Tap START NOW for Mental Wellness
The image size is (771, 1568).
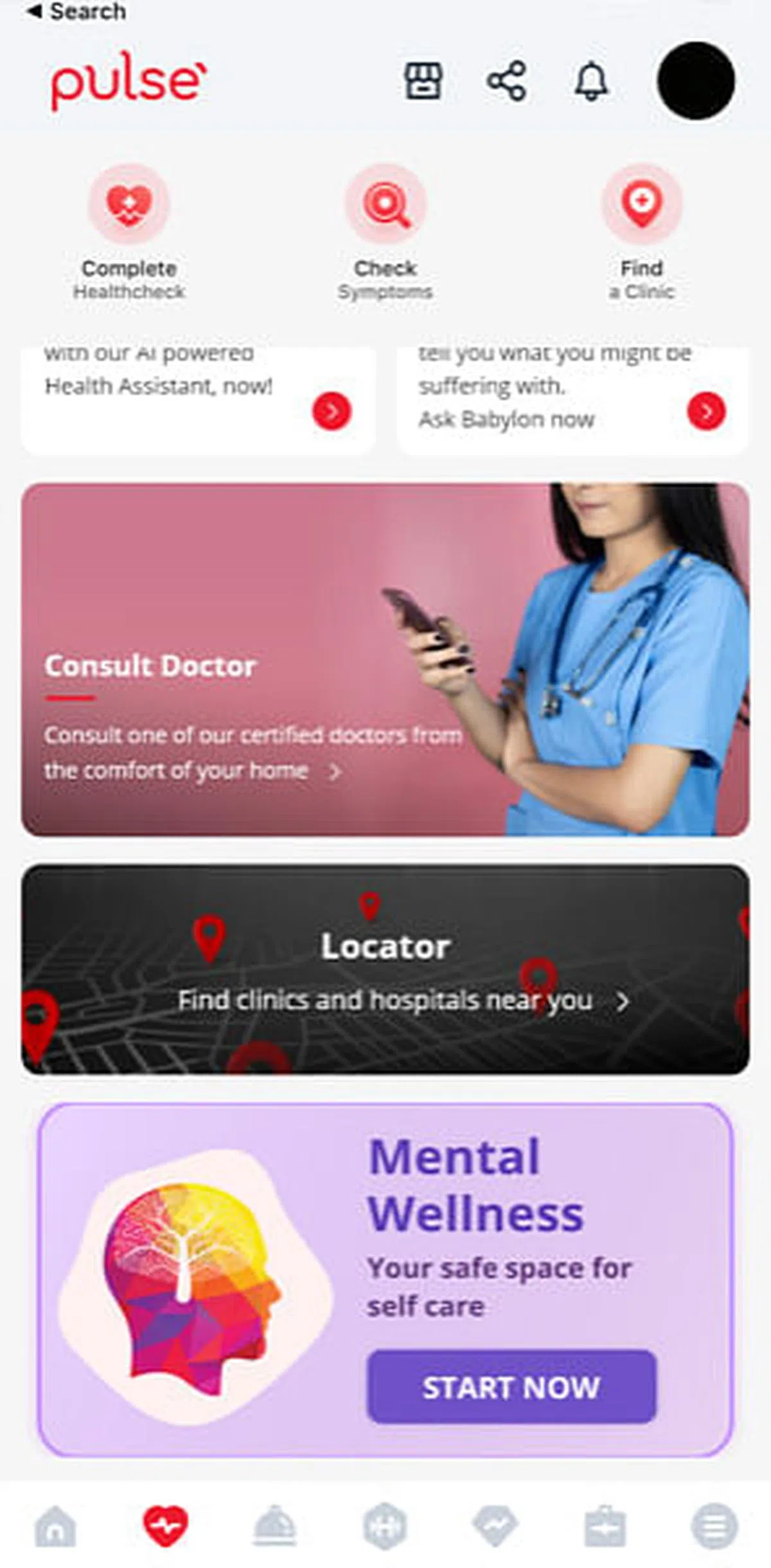tap(511, 1387)
